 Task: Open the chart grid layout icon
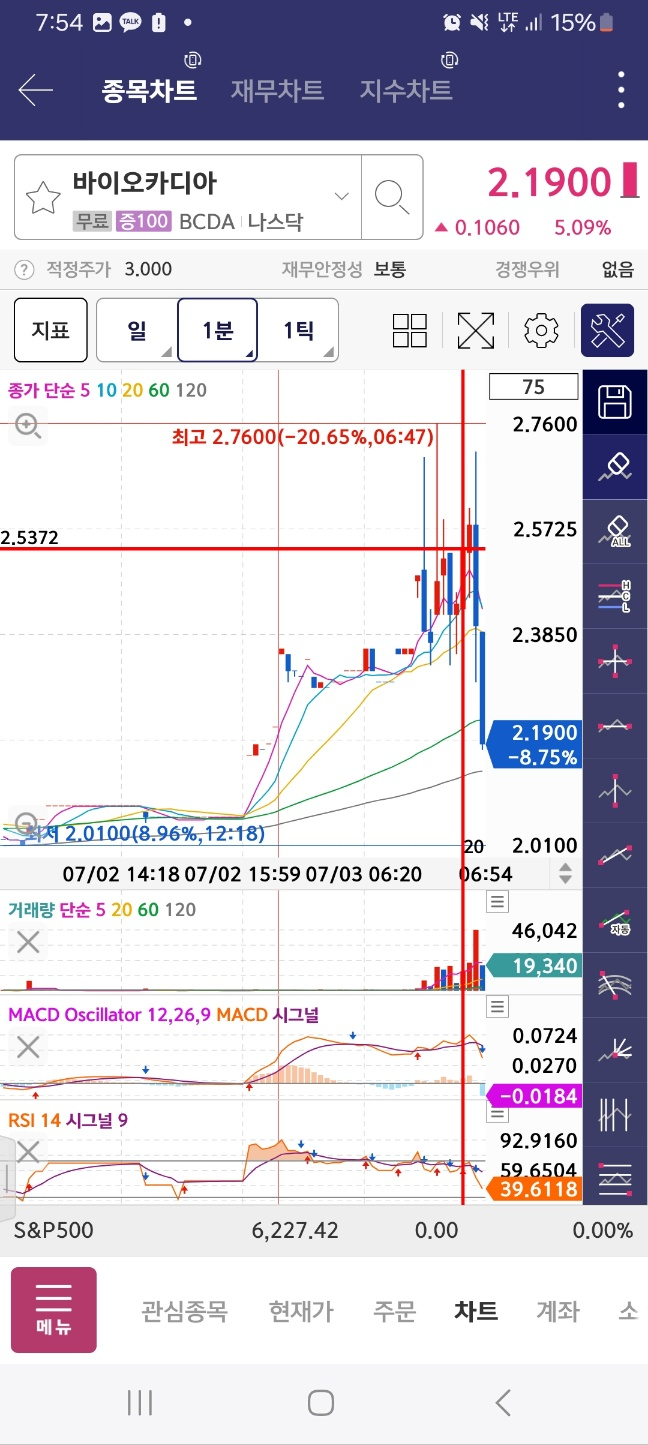tap(410, 330)
